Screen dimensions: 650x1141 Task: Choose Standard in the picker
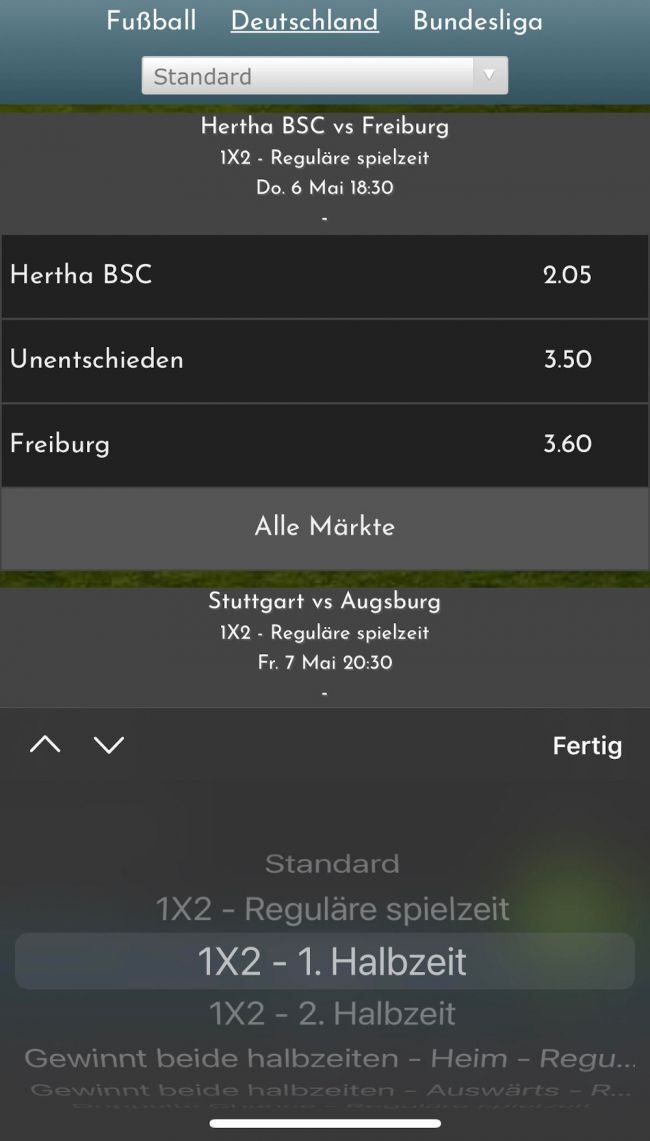(x=332, y=863)
